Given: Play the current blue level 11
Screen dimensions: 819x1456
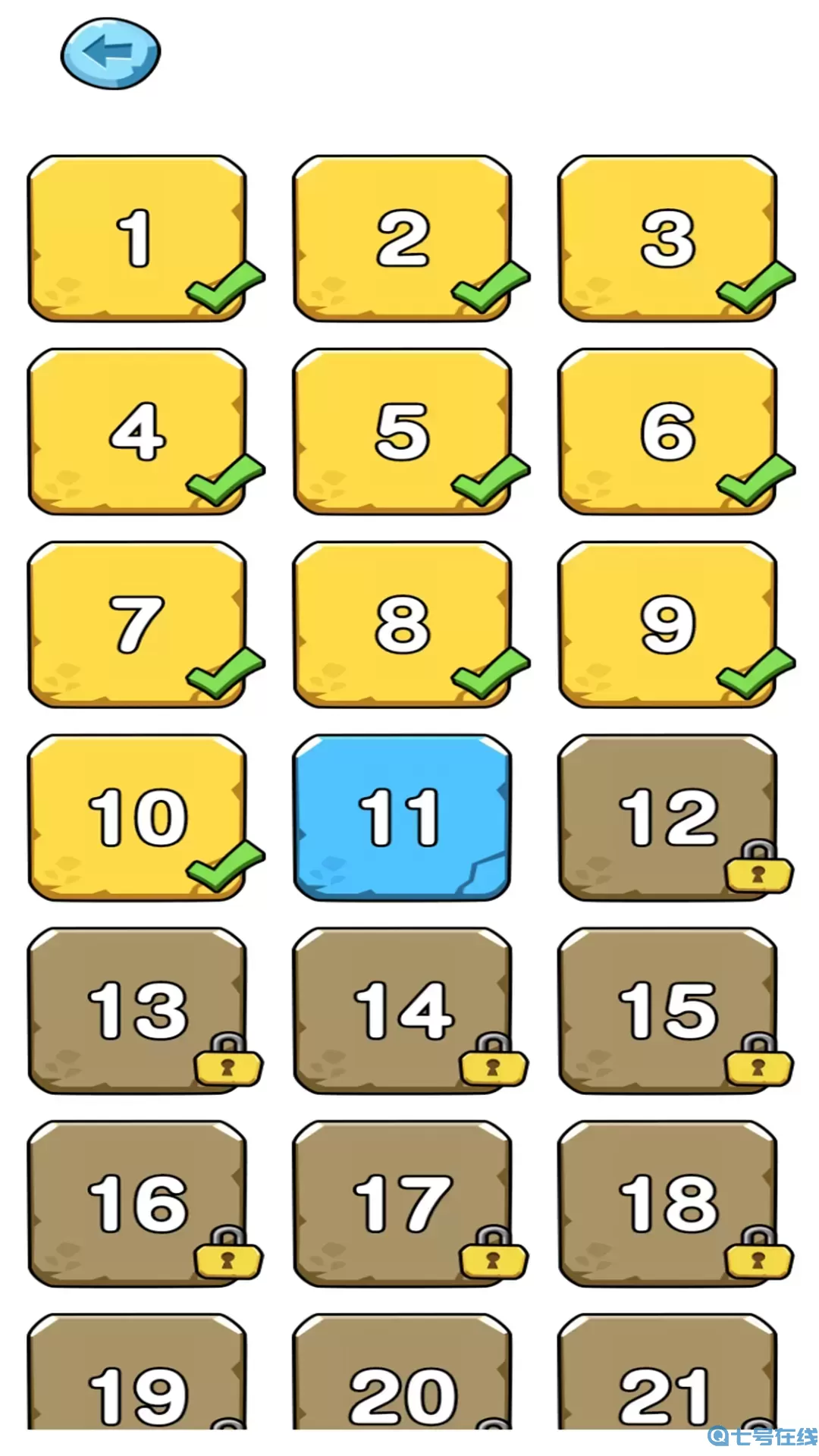Looking at the screenshot, I should (x=403, y=817).
